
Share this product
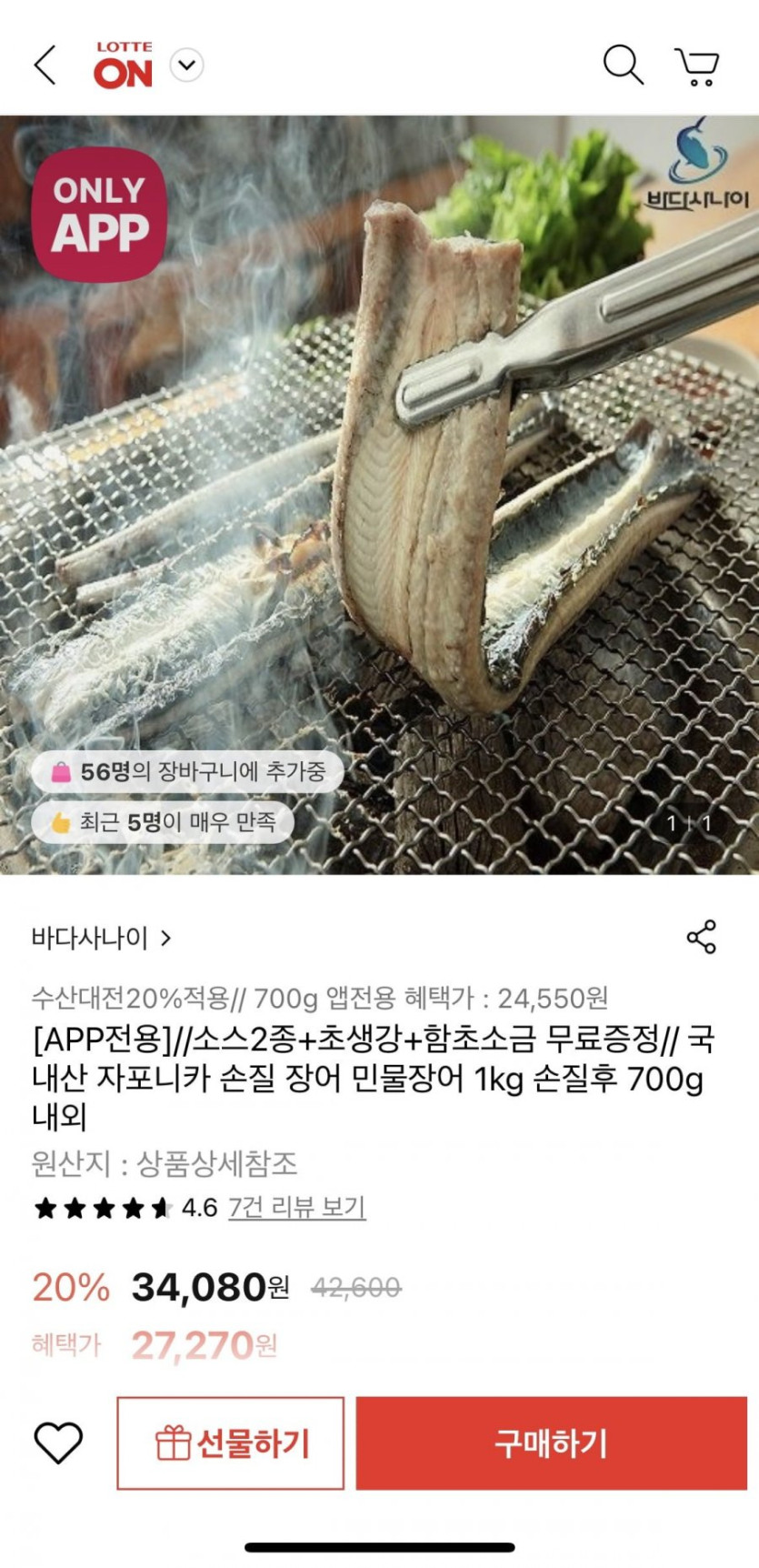[x=702, y=937]
